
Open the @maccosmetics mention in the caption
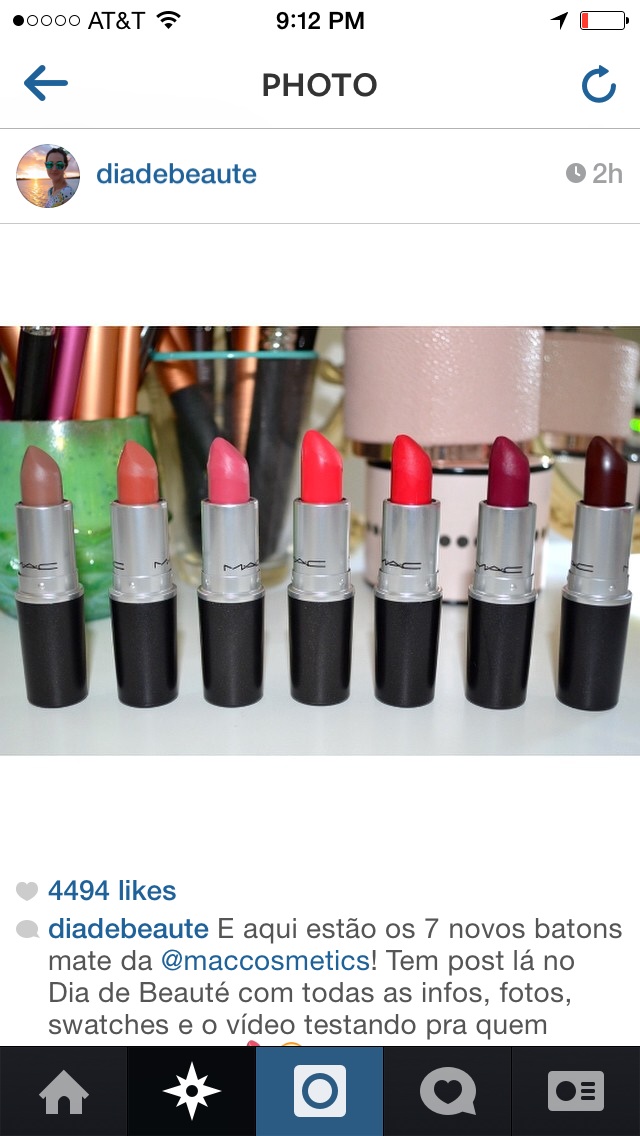tap(265, 961)
